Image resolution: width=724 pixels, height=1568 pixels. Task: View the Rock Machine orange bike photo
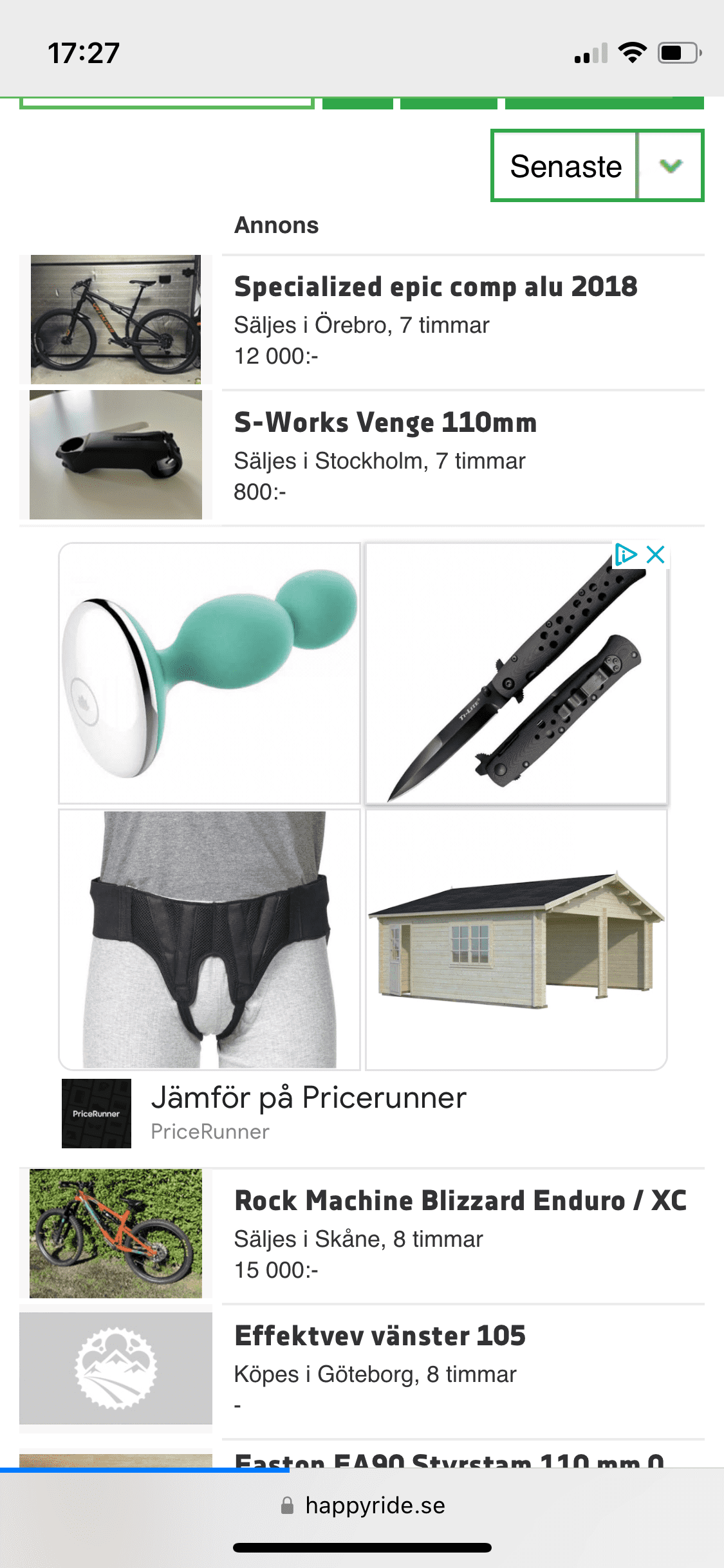(x=116, y=1233)
